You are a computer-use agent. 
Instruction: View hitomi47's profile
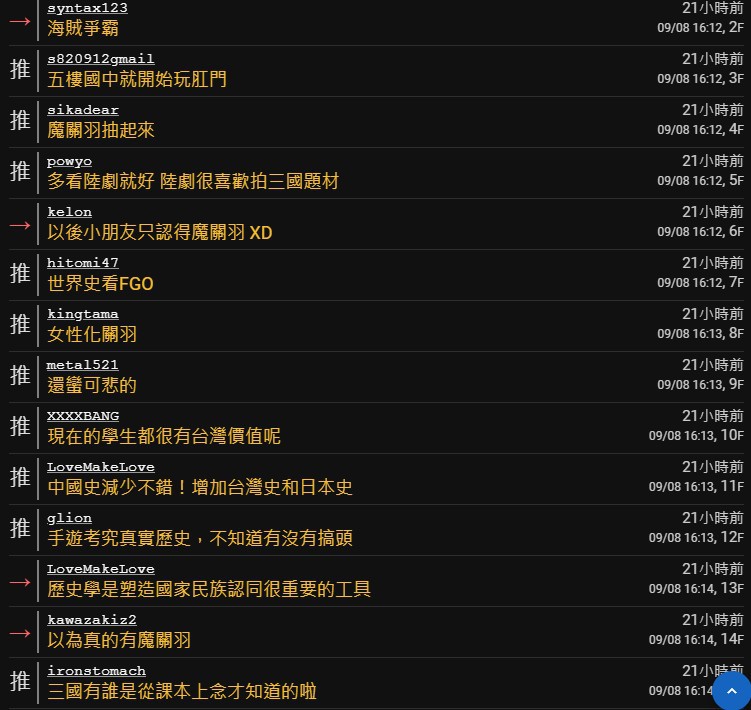(x=83, y=263)
